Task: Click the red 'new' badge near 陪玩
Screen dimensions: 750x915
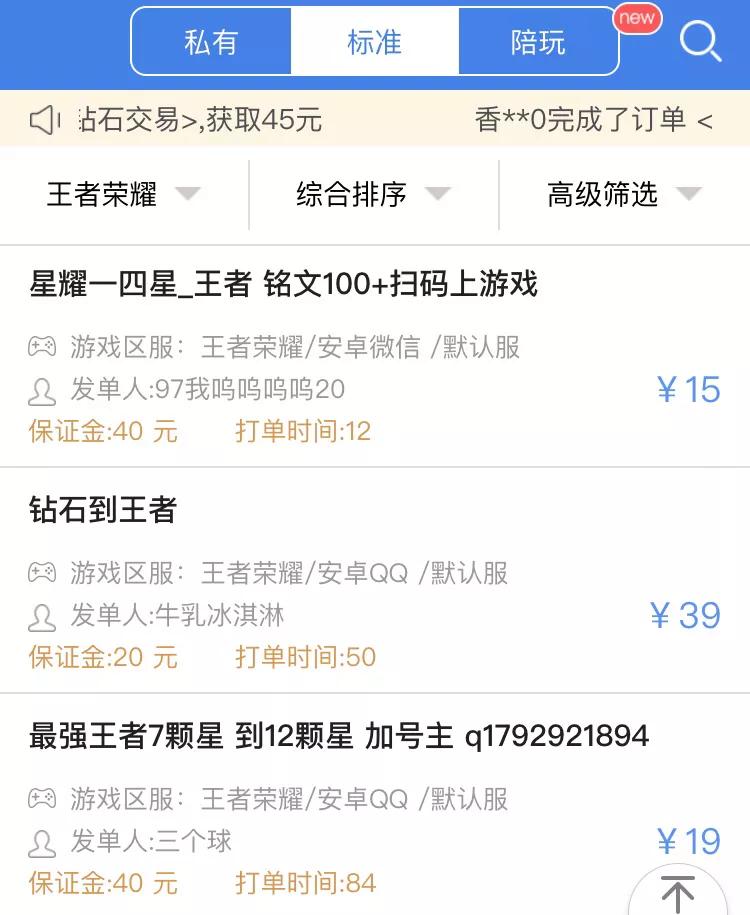Action: (x=637, y=18)
